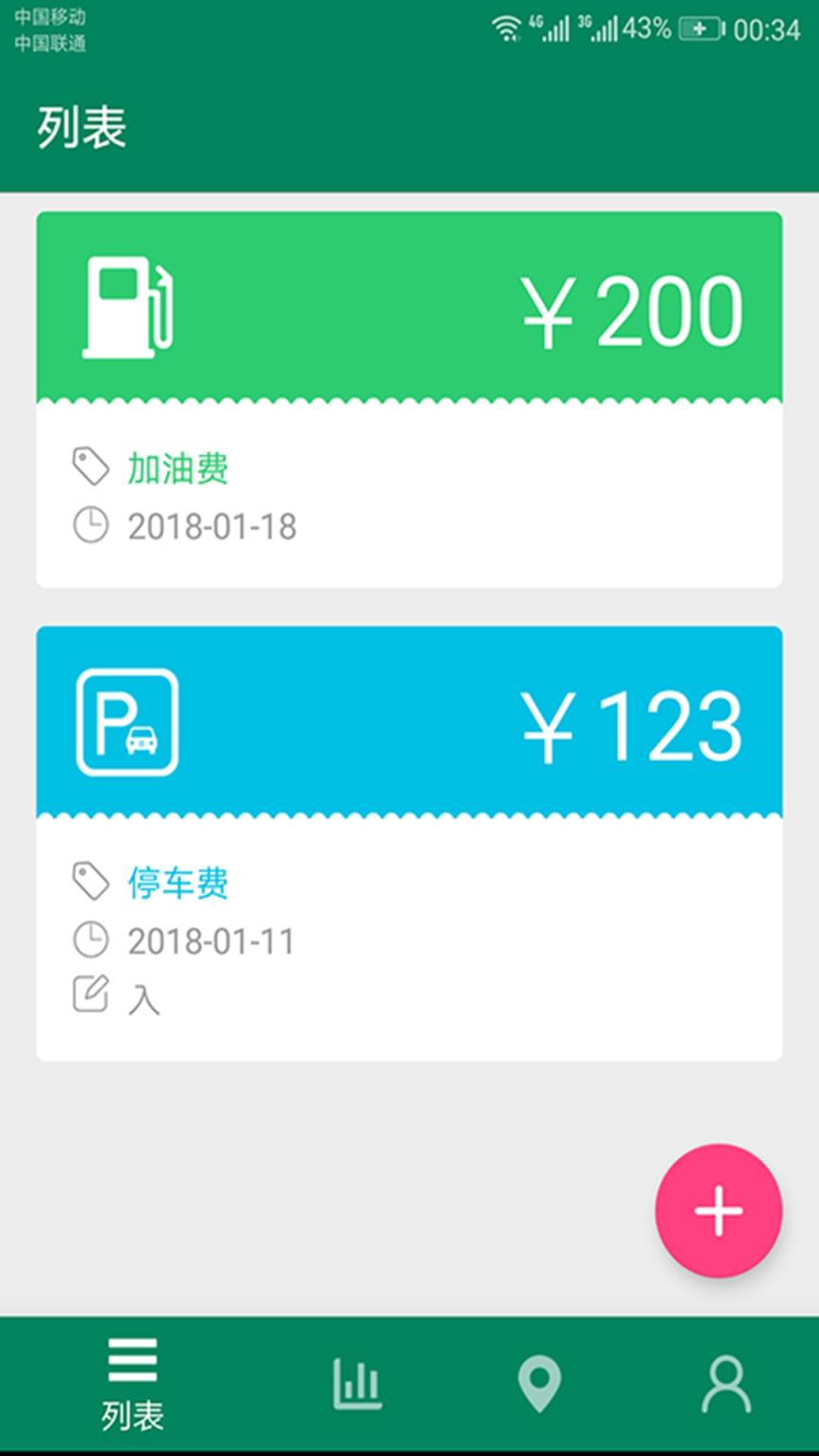The height and width of the screenshot is (1456, 819).
Task: Tap the 列表 title in the header
Action: (x=80, y=128)
